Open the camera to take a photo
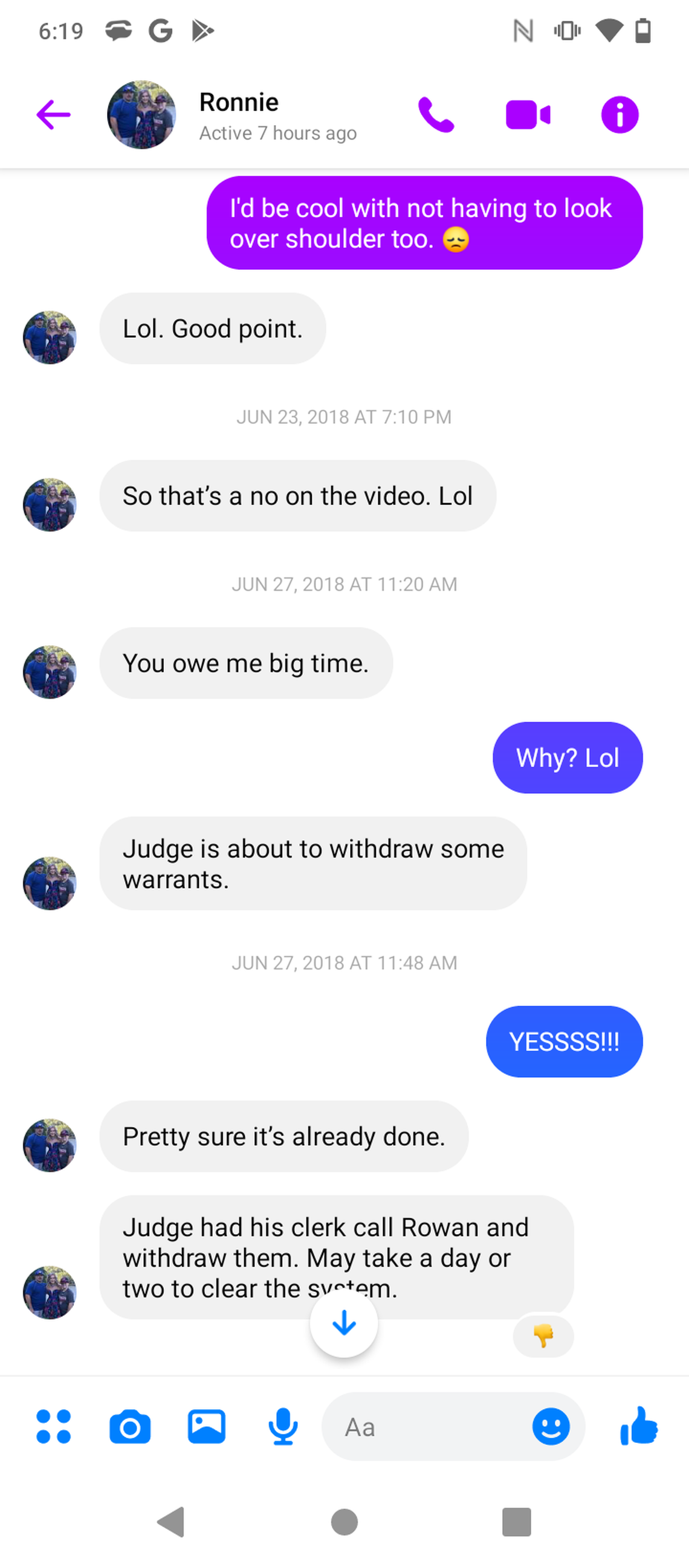 coord(130,1426)
